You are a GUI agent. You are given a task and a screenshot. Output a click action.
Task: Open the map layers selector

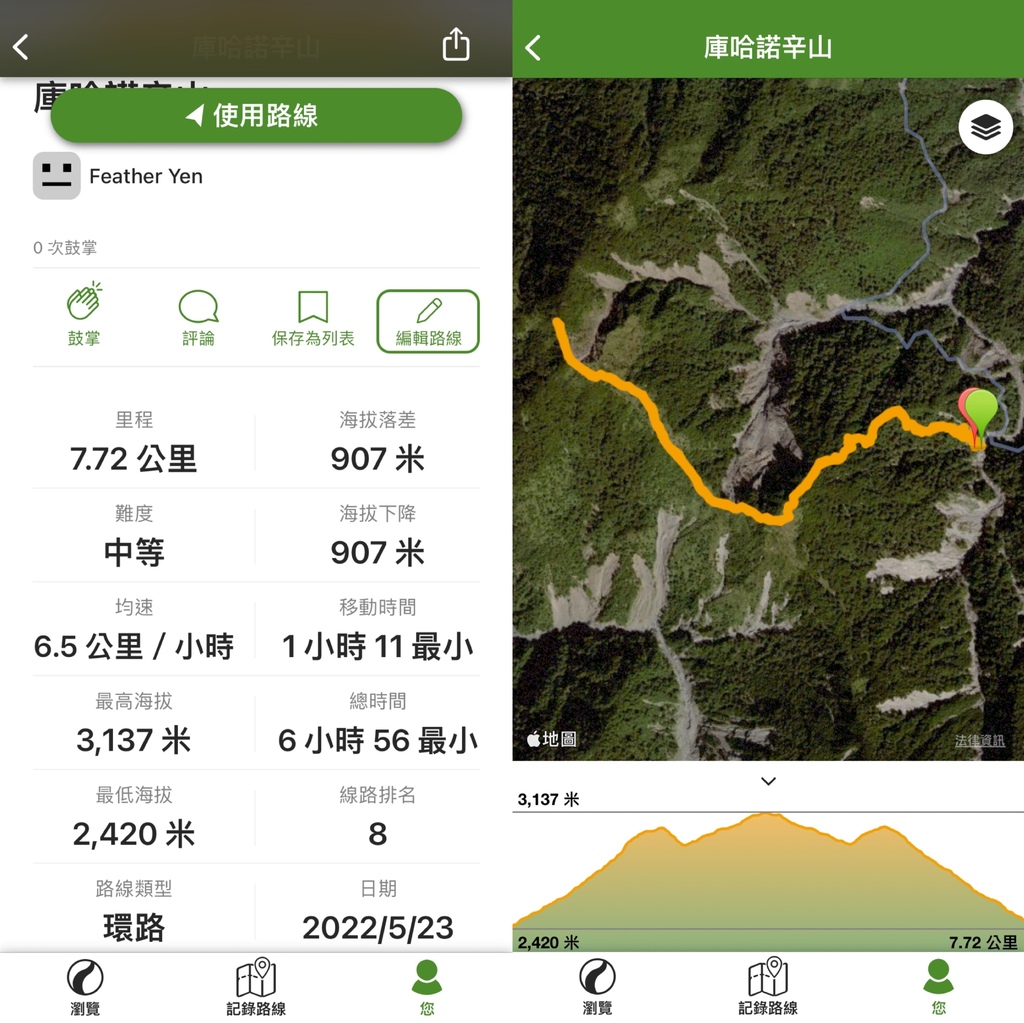point(985,128)
